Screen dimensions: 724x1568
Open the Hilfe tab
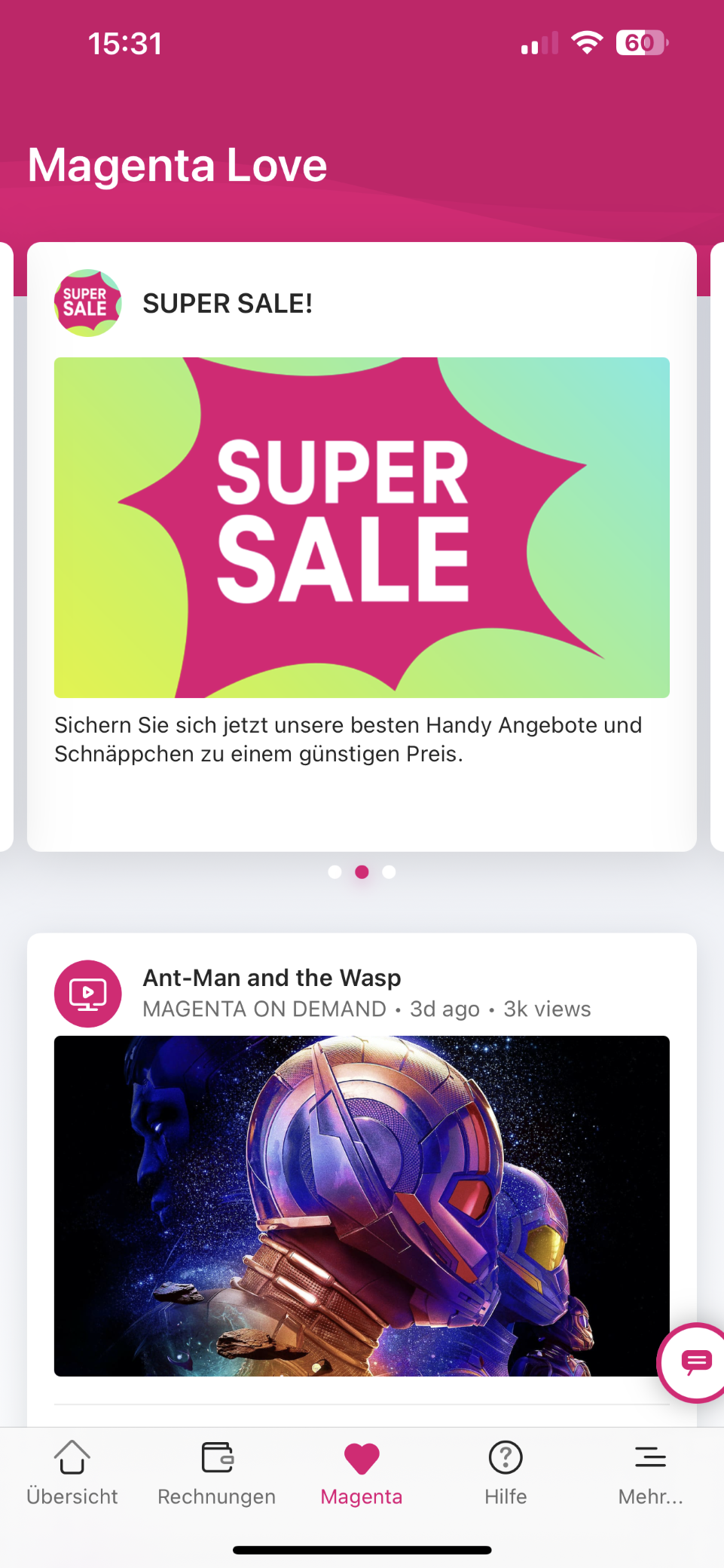click(x=506, y=1473)
